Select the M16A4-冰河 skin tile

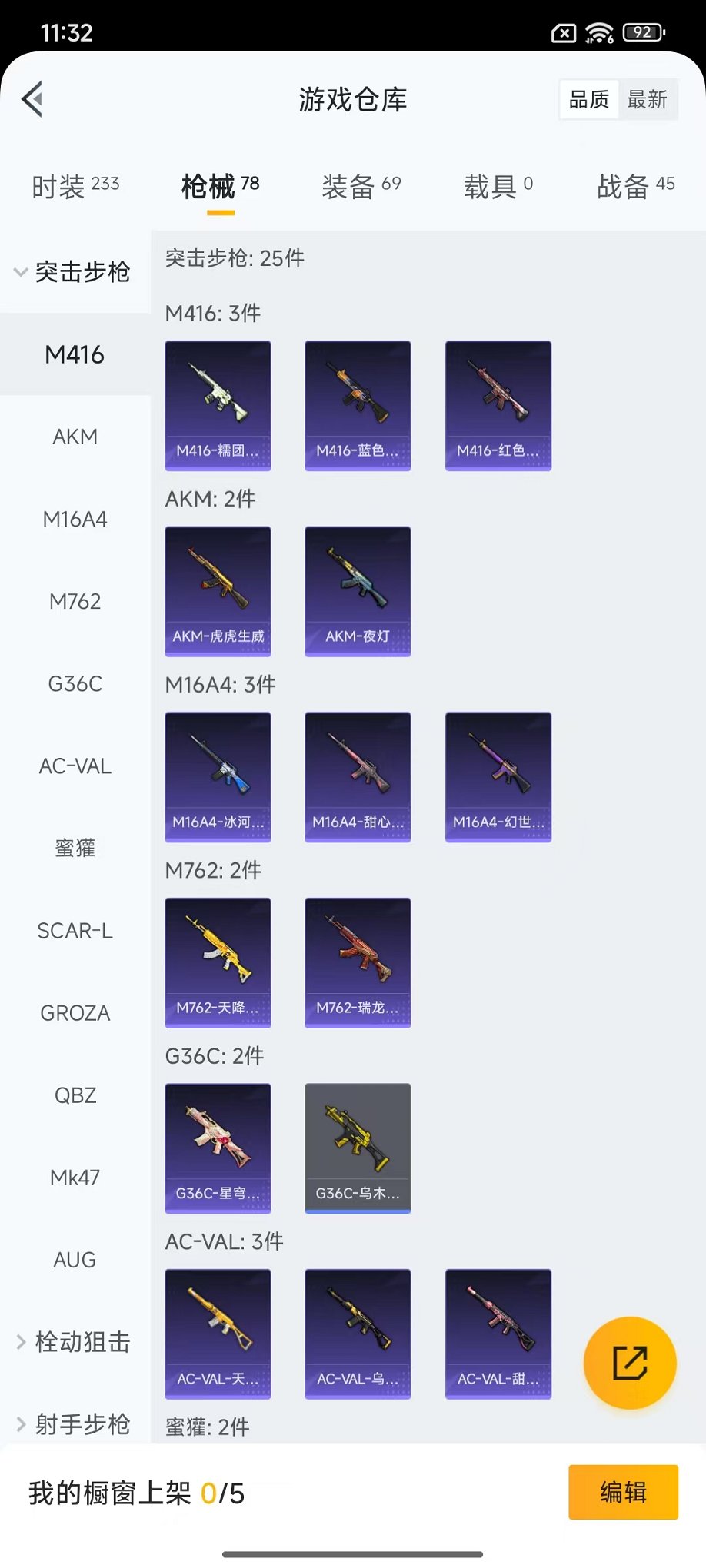pos(218,777)
